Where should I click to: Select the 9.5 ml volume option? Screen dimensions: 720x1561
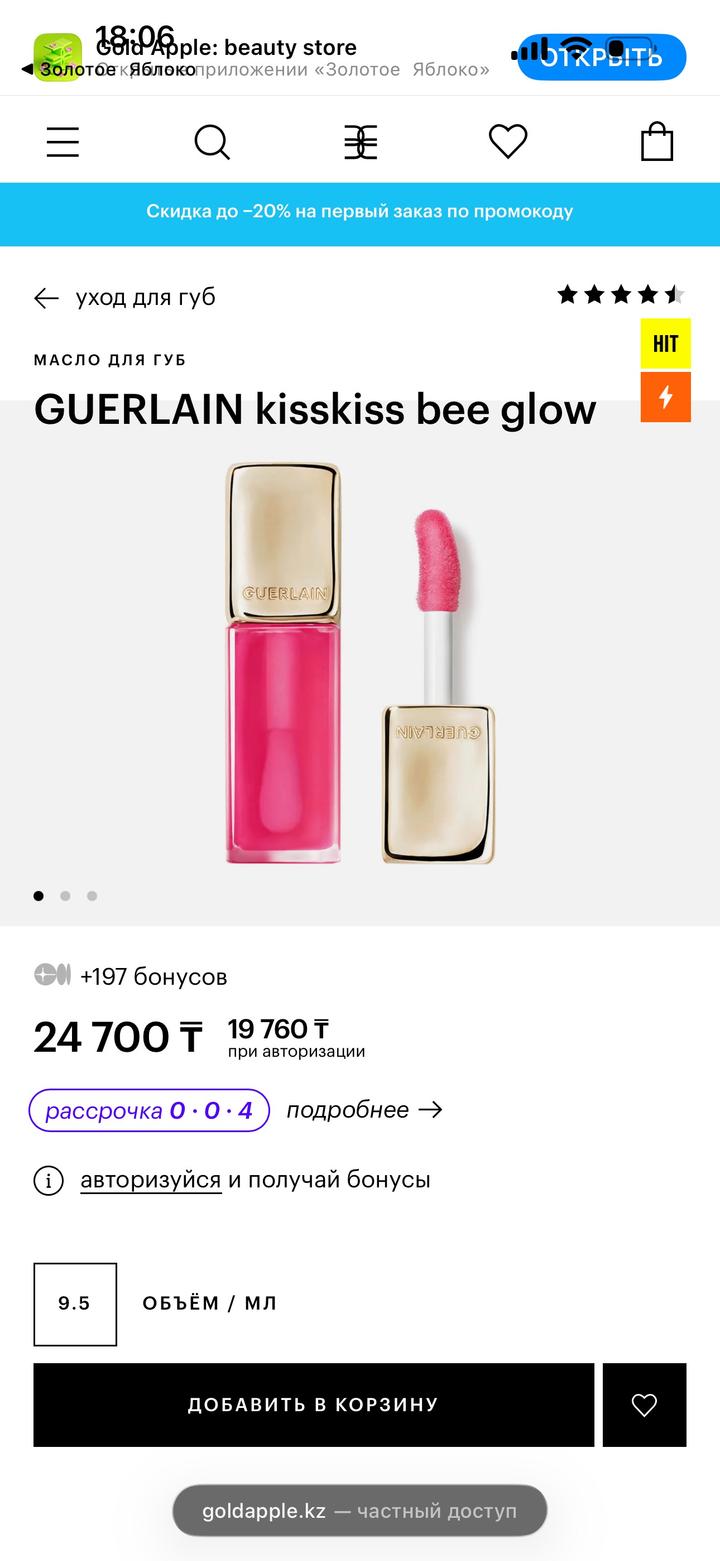(75, 1304)
